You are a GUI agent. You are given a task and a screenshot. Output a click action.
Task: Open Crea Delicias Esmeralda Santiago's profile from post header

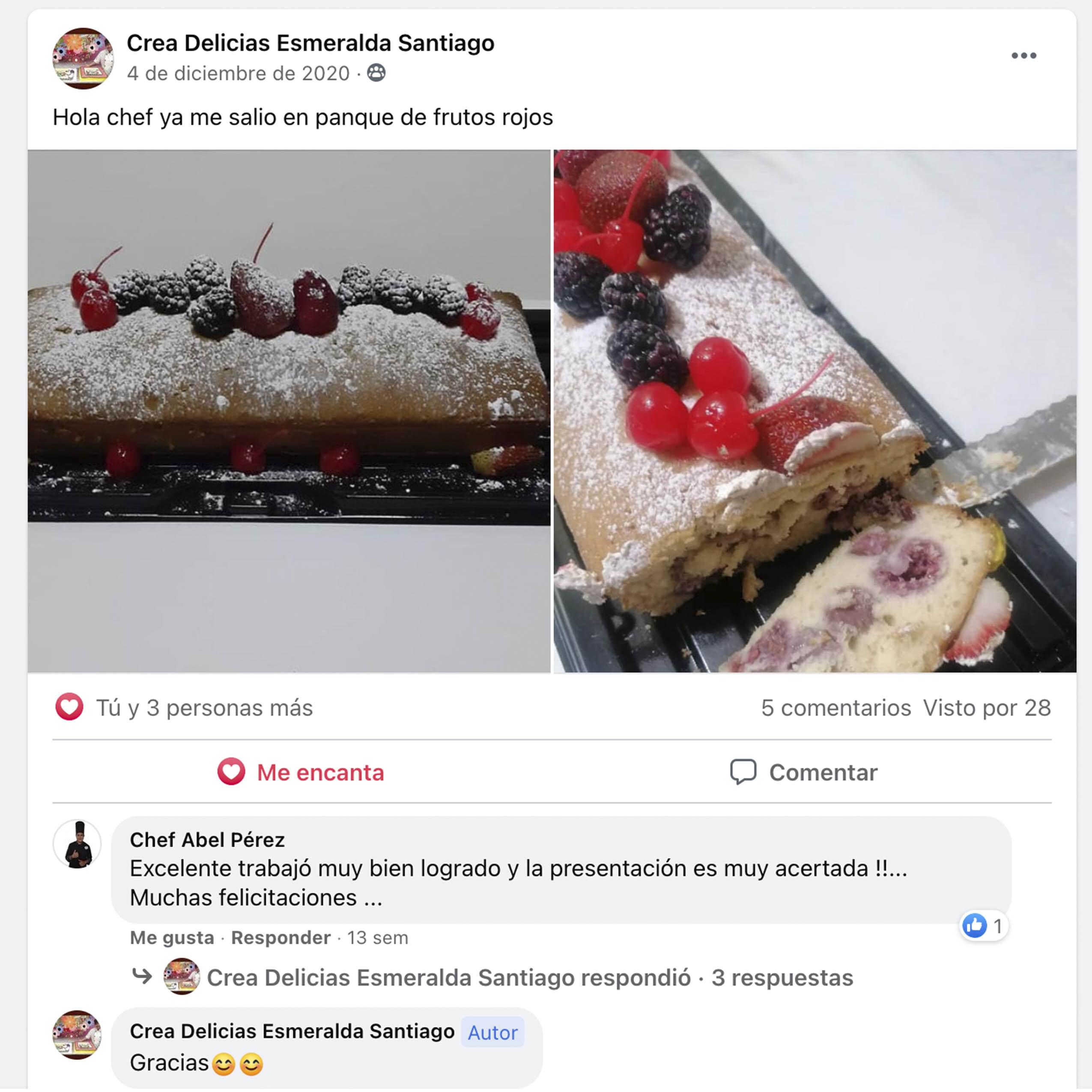[310, 43]
